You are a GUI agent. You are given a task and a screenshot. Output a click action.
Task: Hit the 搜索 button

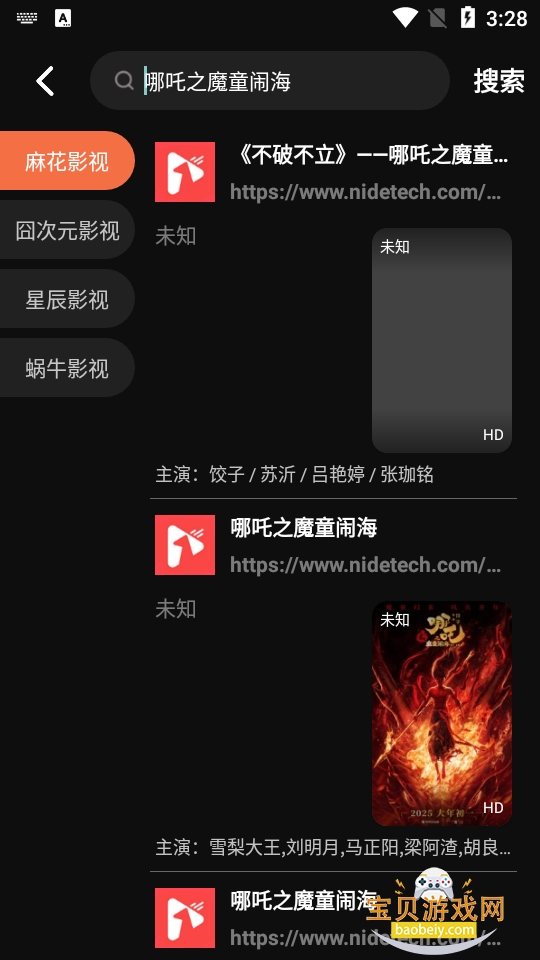pyautogui.click(x=499, y=81)
